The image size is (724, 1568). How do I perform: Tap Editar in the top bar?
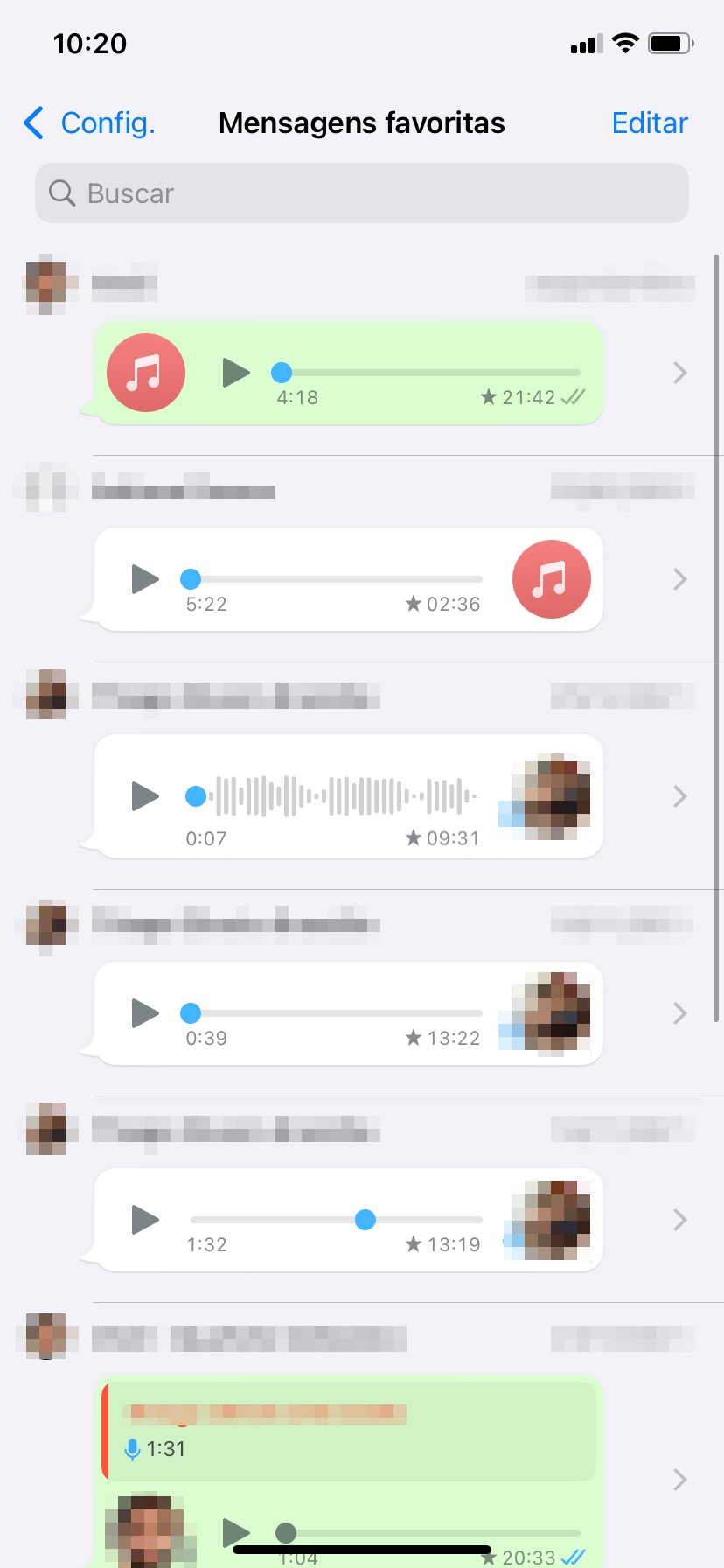coord(649,123)
